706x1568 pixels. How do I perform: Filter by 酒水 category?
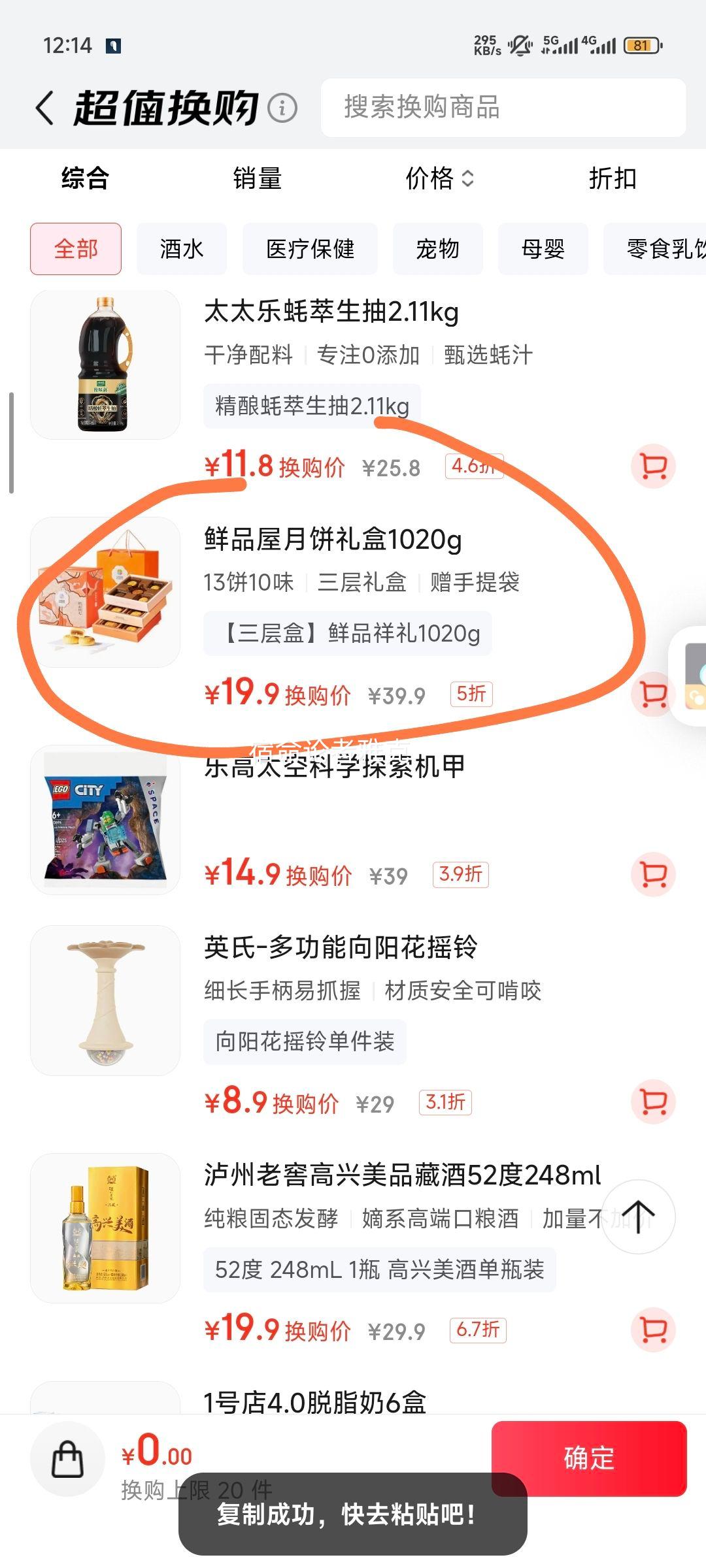click(182, 249)
